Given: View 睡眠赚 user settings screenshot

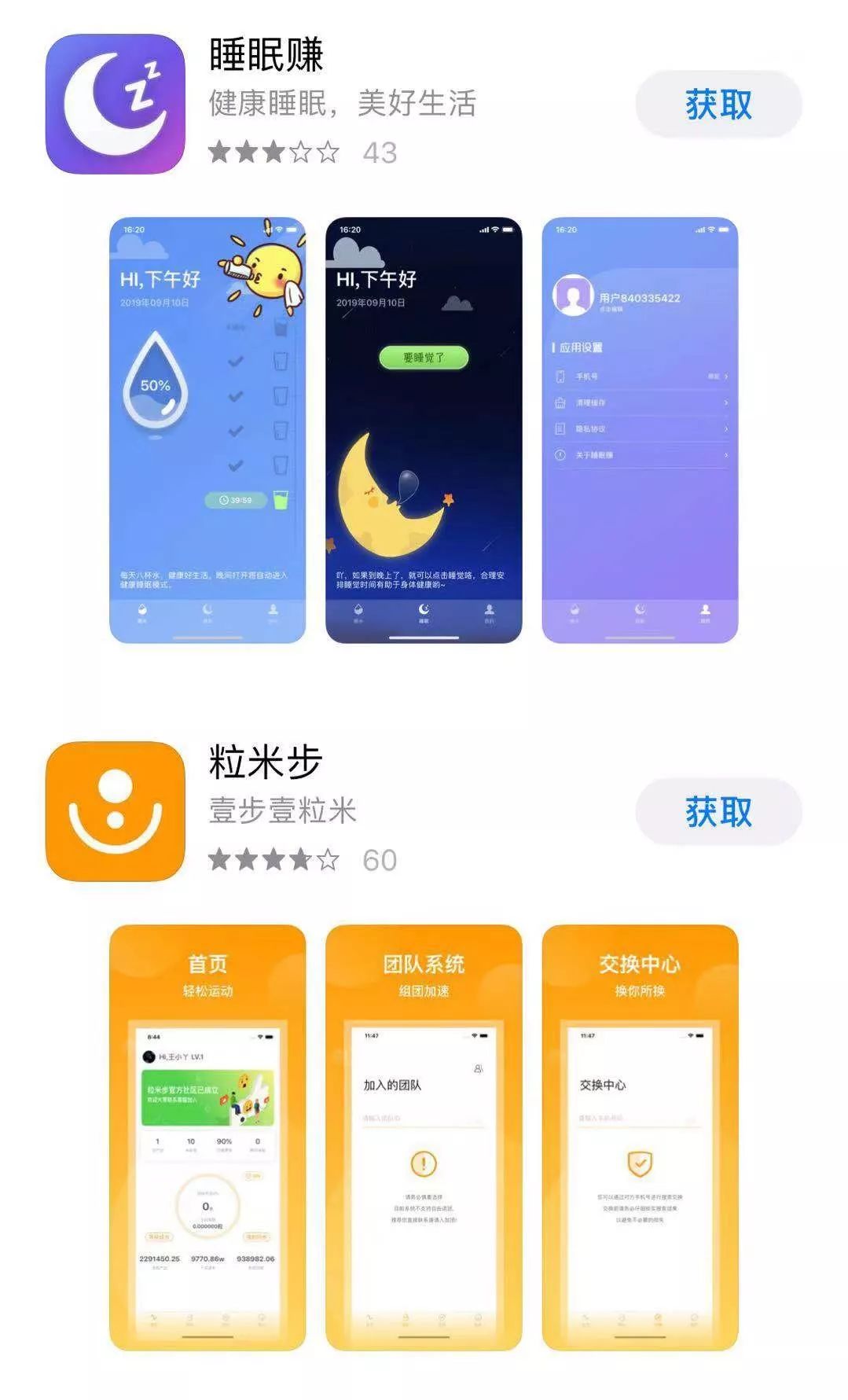Looking at the screenshot, I should click(640, 430).
